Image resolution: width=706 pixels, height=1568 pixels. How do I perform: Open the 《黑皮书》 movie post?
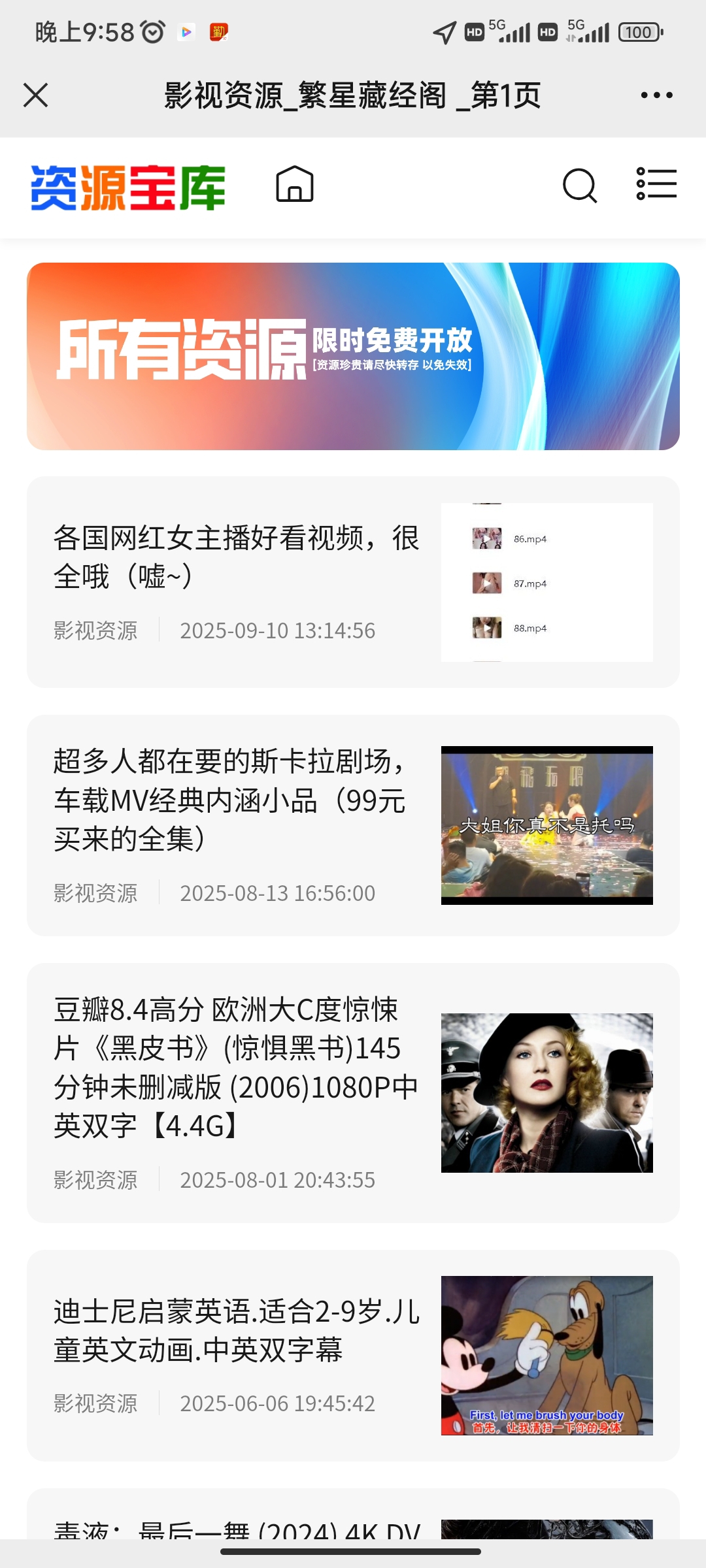click(x=235, y=1067)
